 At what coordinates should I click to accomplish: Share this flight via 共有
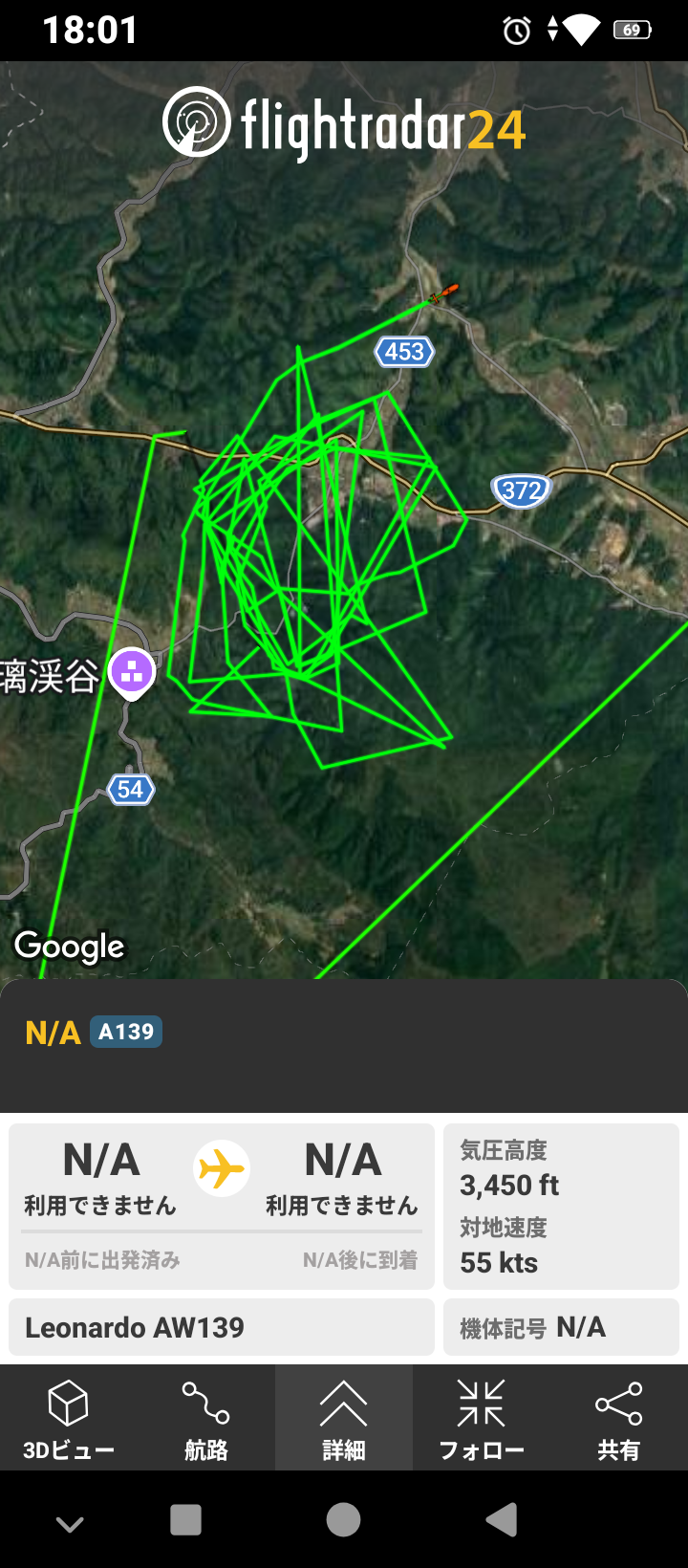(x=618, y=1418)
